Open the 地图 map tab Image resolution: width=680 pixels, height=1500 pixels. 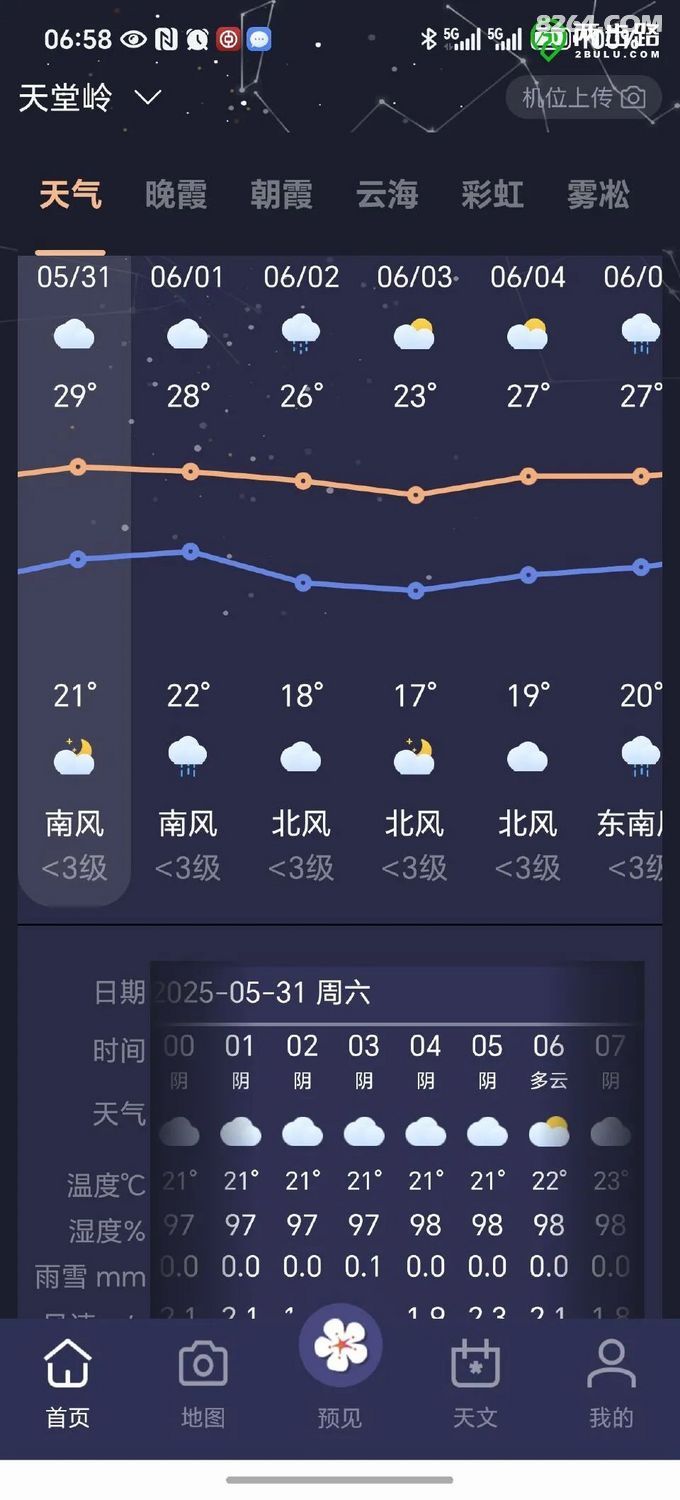[203, 1383]
